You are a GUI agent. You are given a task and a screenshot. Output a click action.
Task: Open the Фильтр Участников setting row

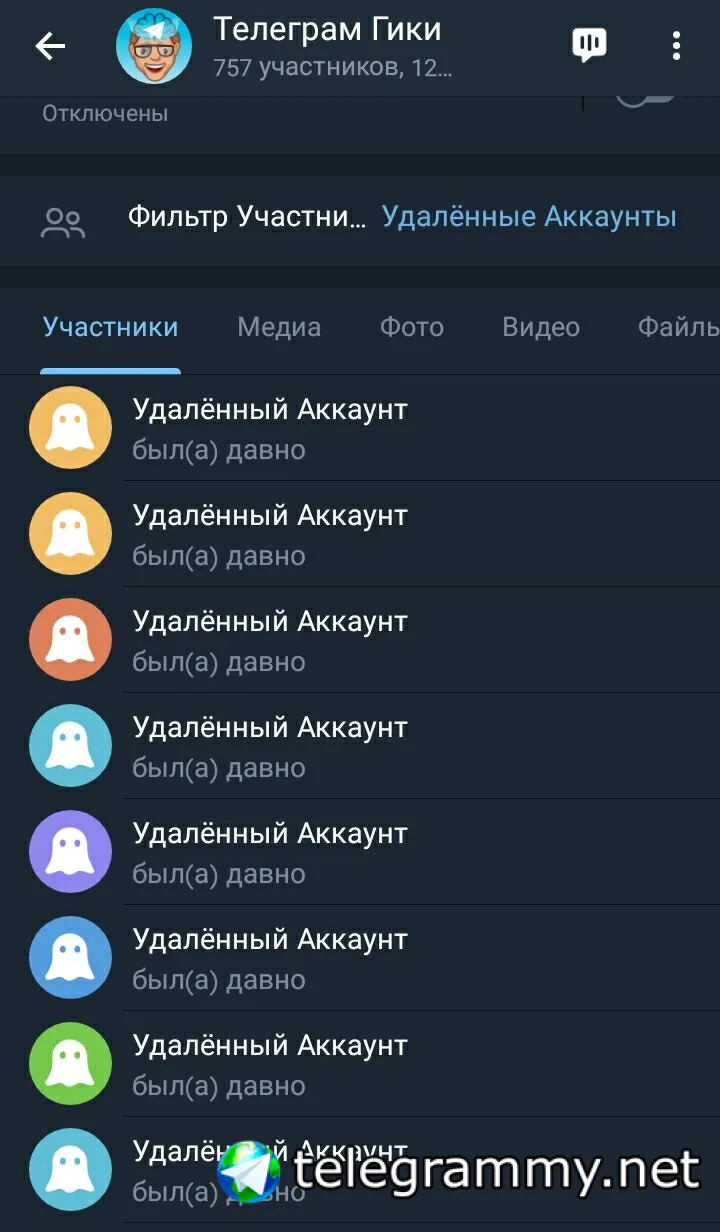point(360,218)
